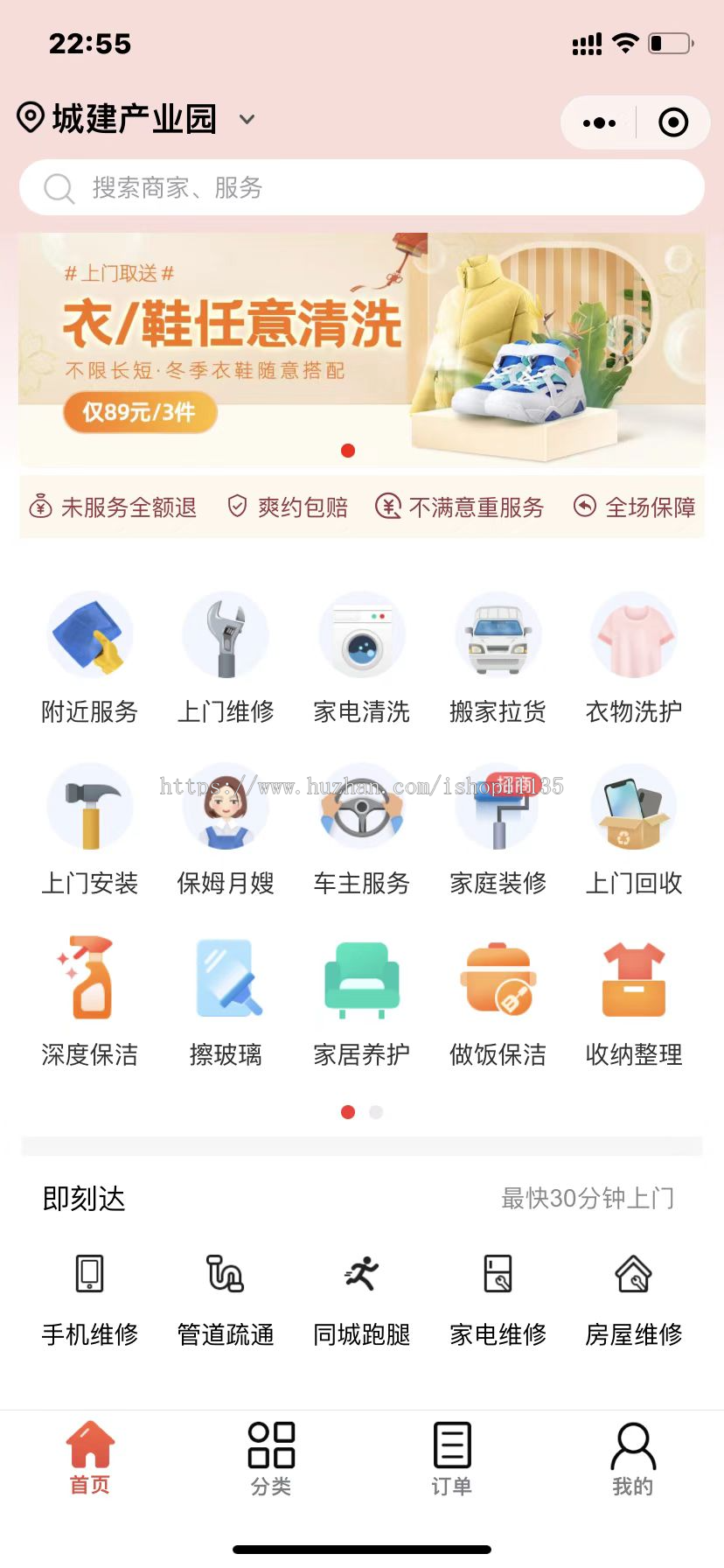Go to the 订单 tab
The image size is (724, 1568).
pos(452,1458)
